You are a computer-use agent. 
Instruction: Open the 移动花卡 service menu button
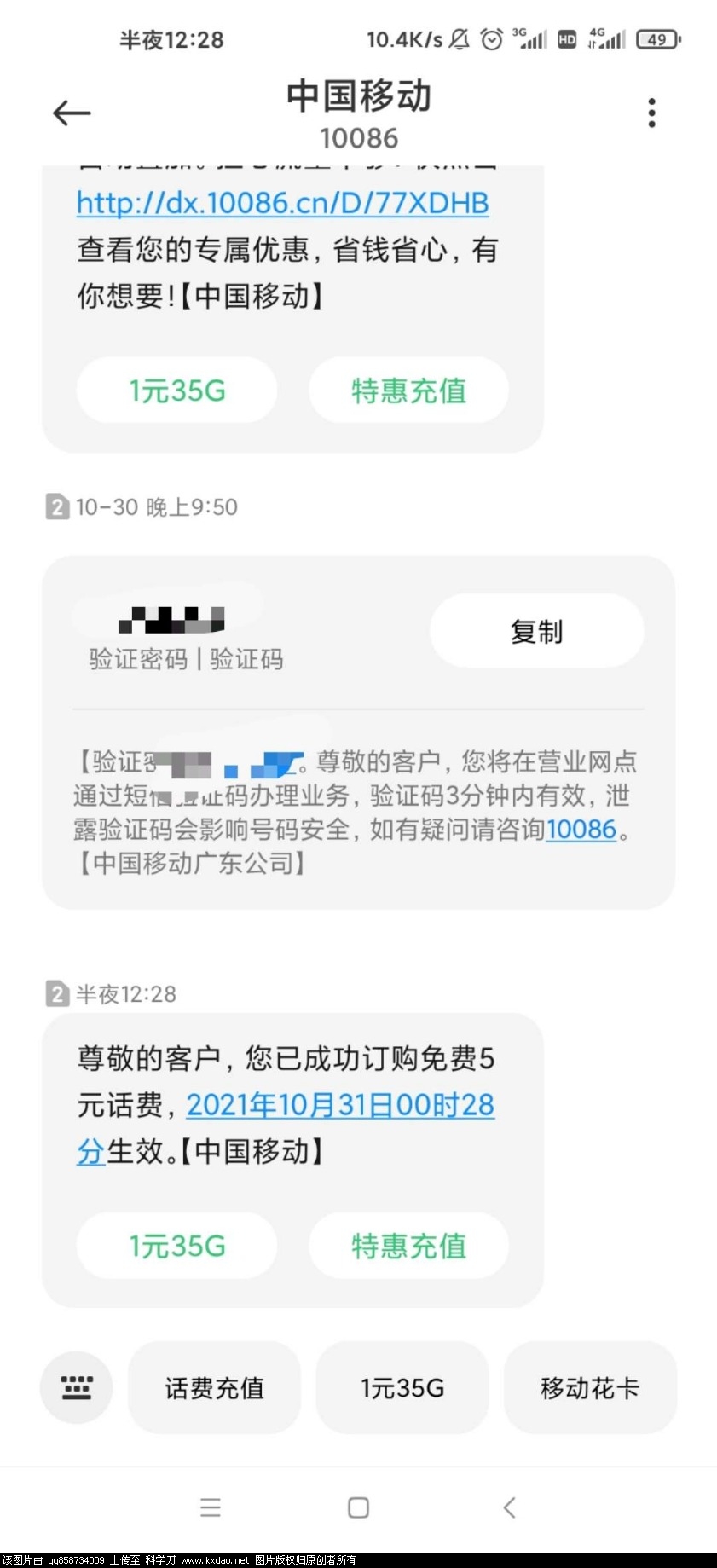point(590,1387)
